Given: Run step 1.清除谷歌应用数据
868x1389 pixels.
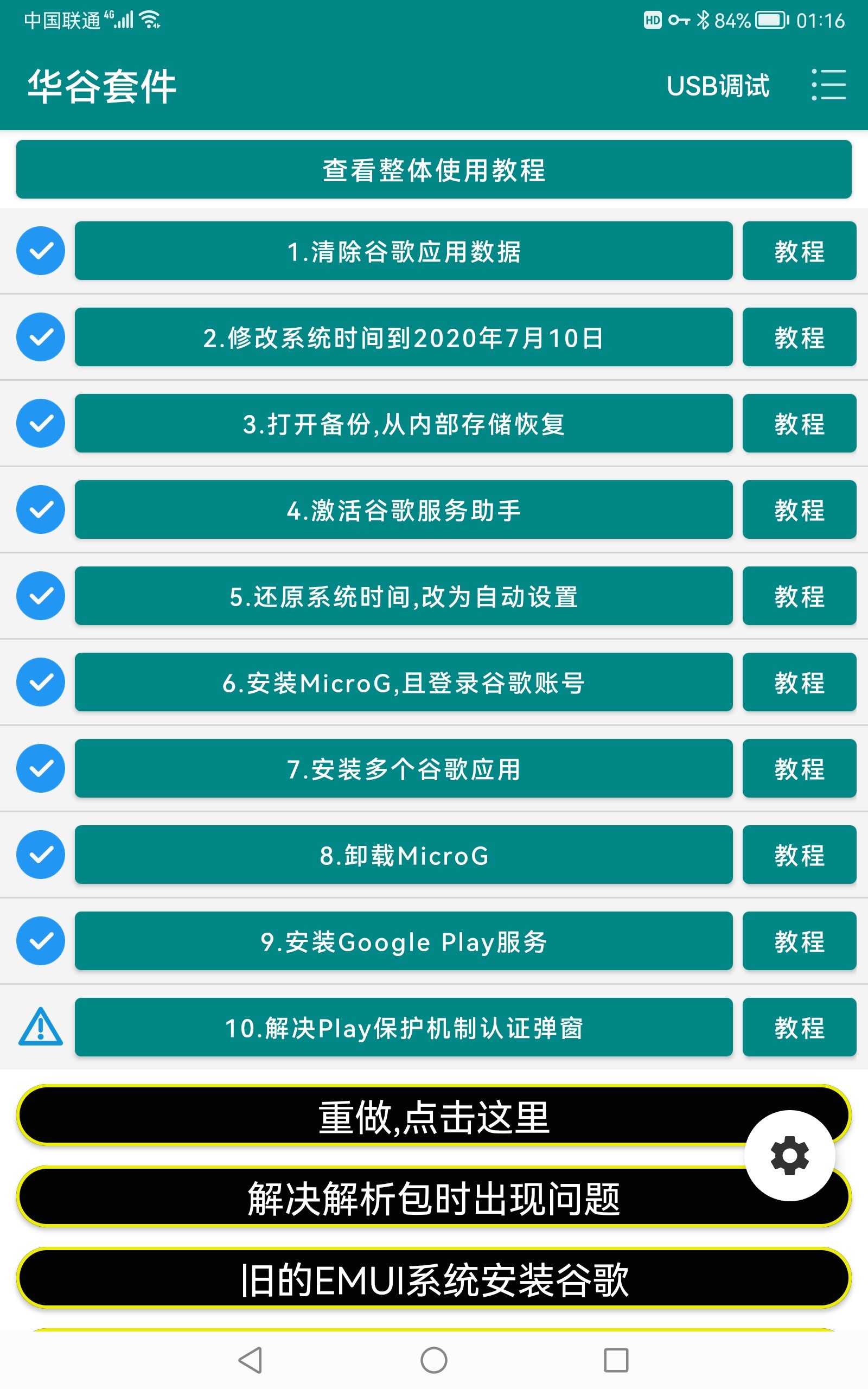Looking at the screenshot, I should 403,251.
